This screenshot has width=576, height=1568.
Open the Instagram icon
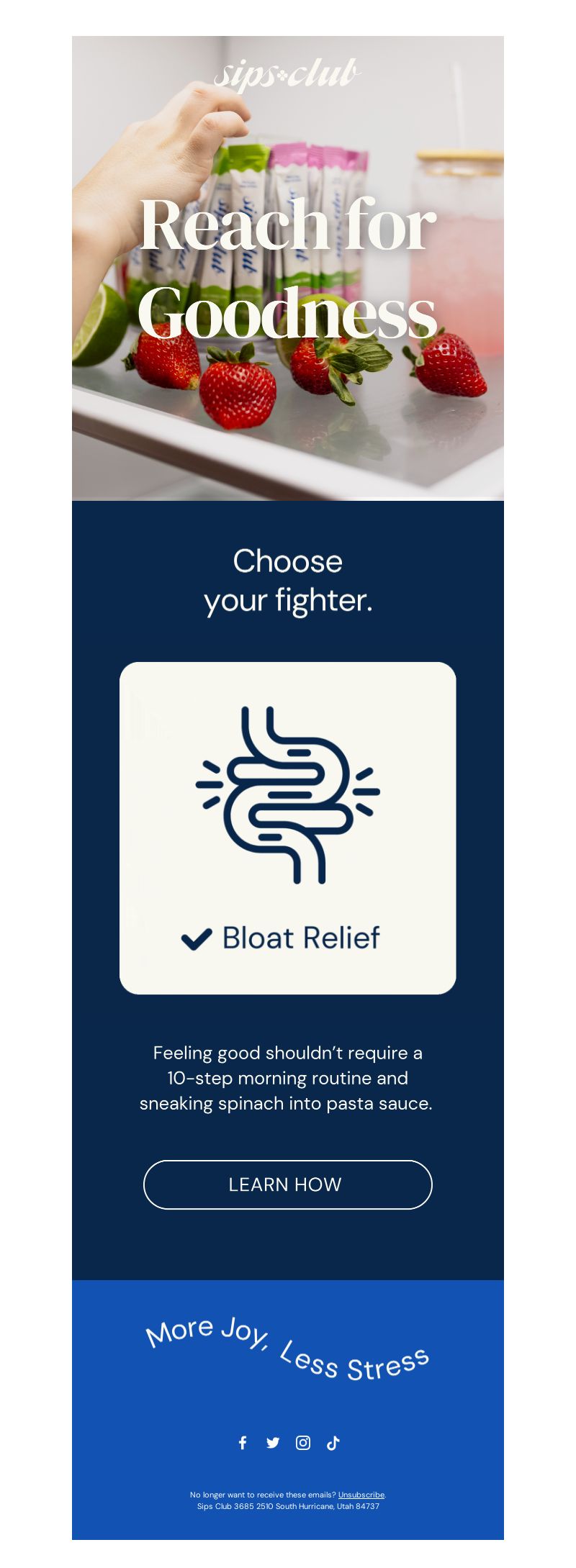coord(303,1443)
